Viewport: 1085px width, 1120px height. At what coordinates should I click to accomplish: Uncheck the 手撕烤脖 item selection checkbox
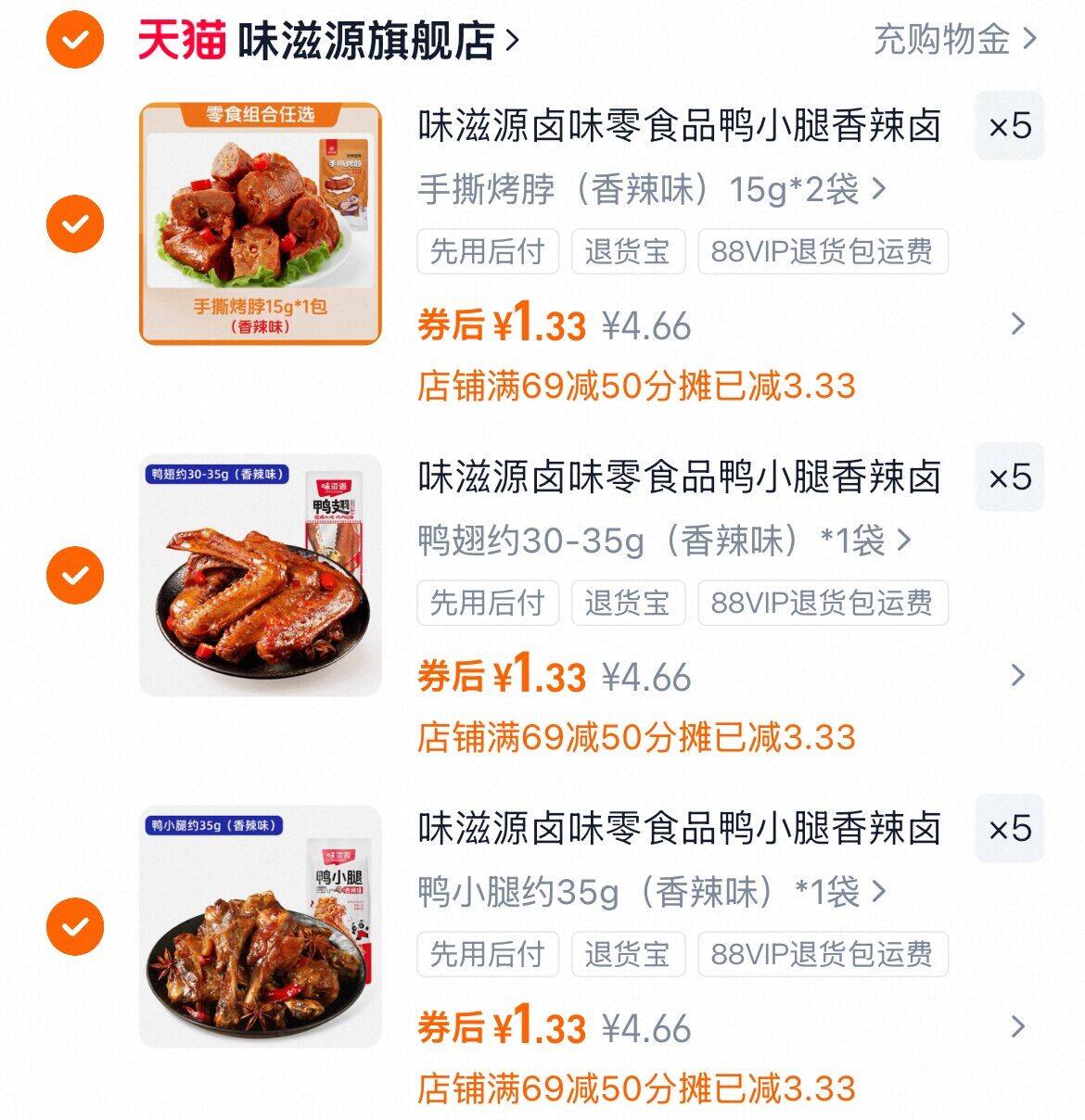(75, 223)
